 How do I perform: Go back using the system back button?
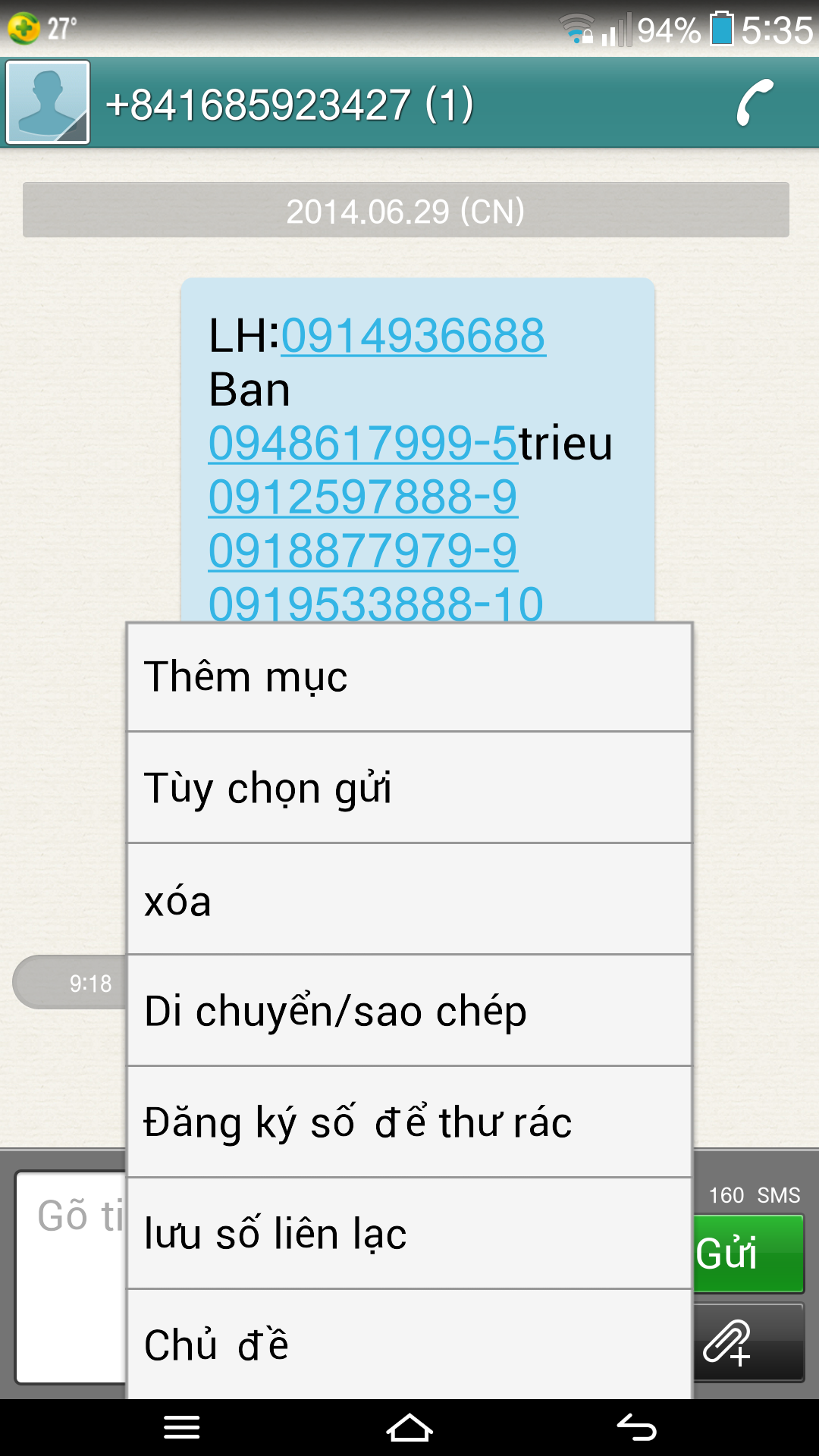(x=636, y=1428)
